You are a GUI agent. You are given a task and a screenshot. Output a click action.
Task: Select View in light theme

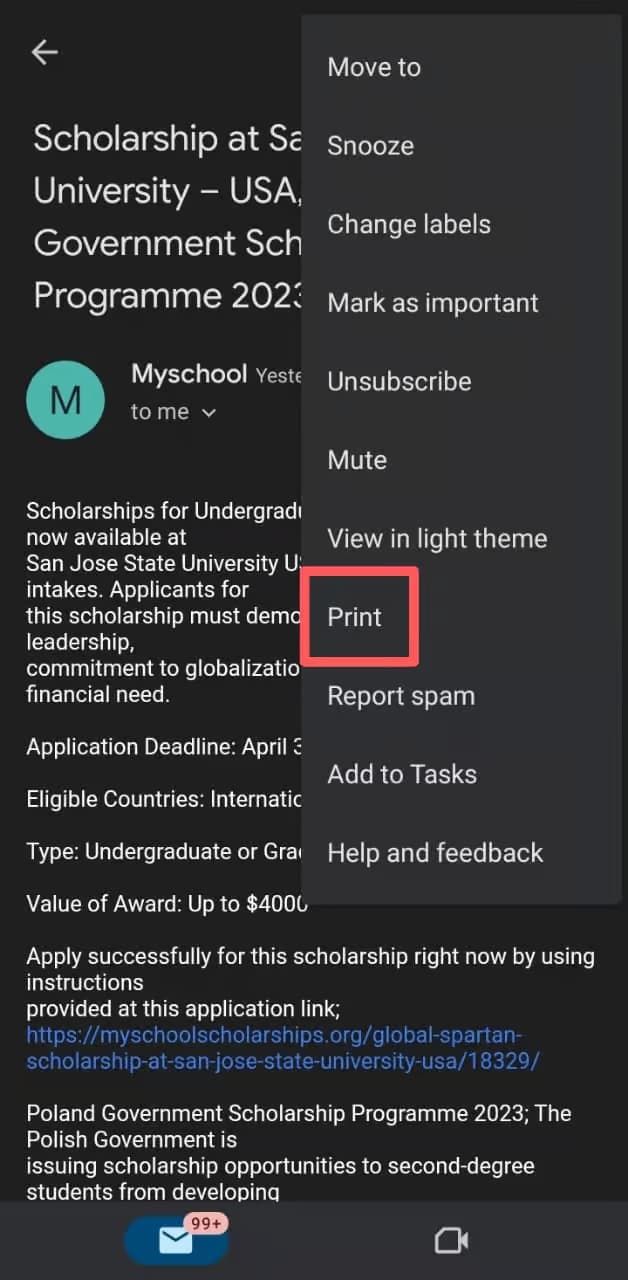461,538
